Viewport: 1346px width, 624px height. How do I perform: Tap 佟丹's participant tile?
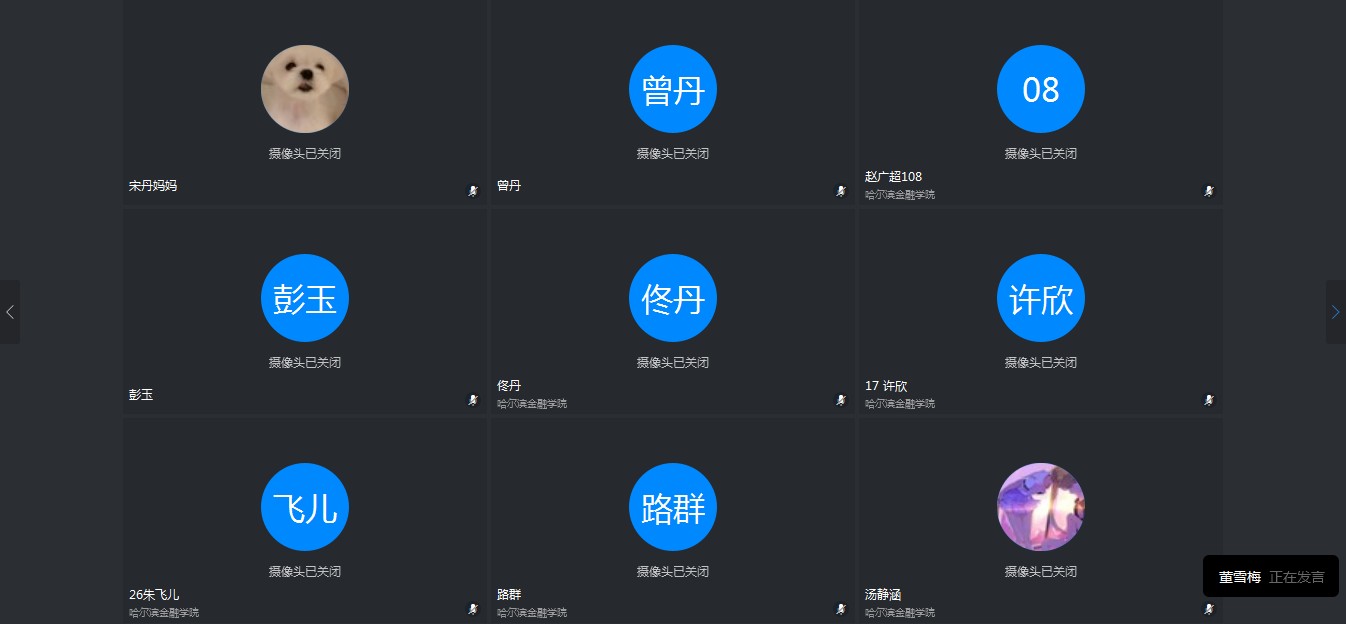point(672,312)
